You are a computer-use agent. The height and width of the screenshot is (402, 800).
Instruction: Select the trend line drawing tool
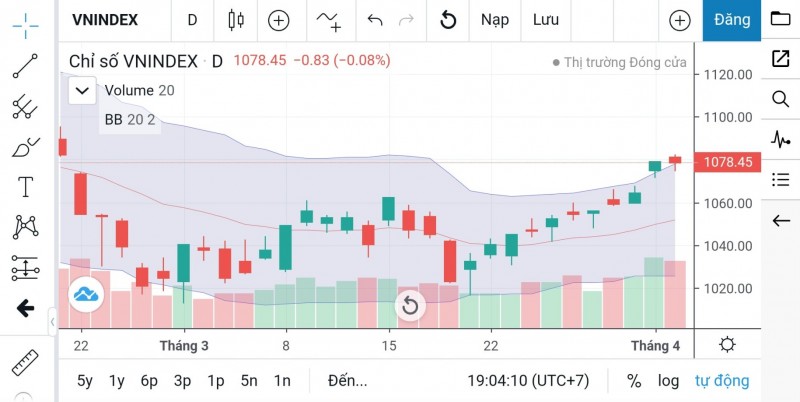[x=25, y=66]
